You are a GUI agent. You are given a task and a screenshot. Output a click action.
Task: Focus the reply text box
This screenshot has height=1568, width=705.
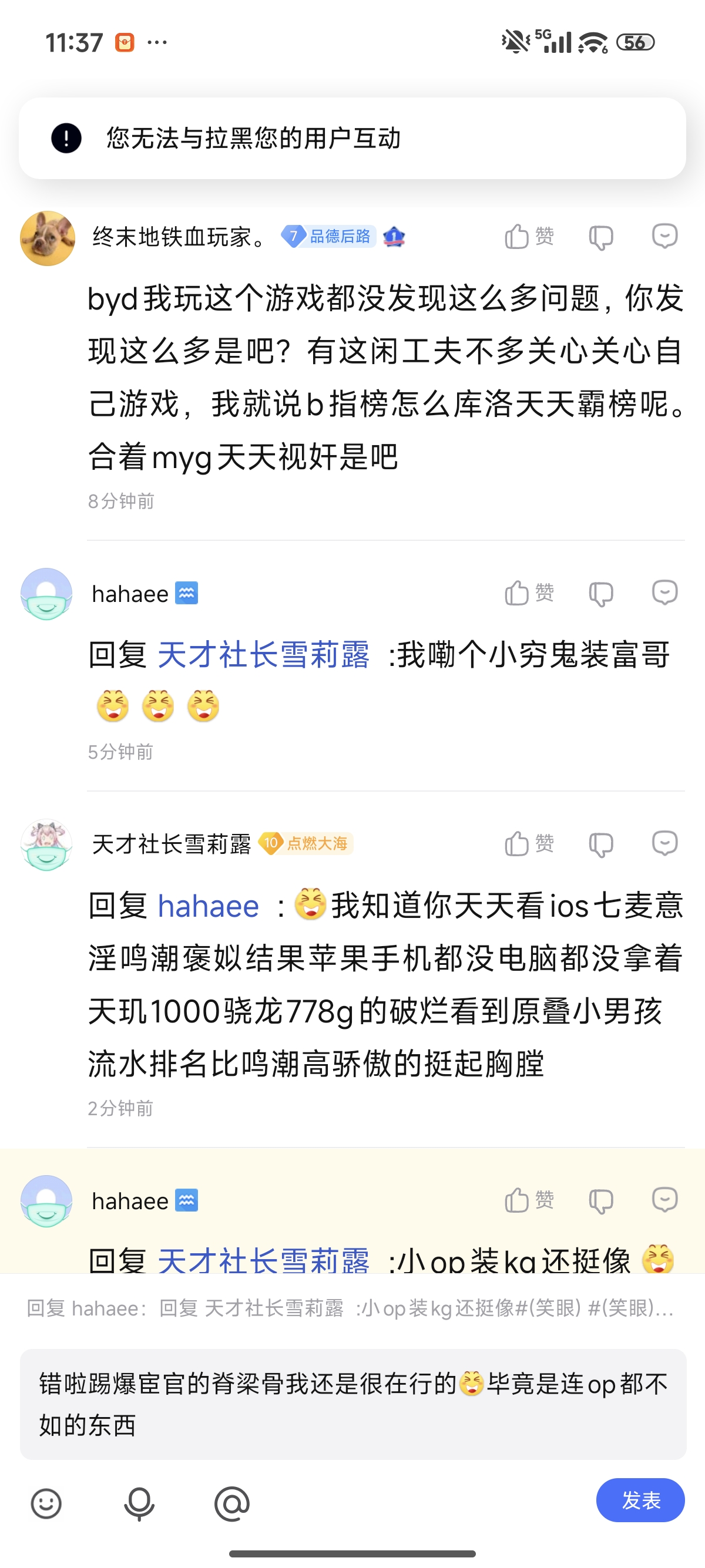click(352, 1404)
